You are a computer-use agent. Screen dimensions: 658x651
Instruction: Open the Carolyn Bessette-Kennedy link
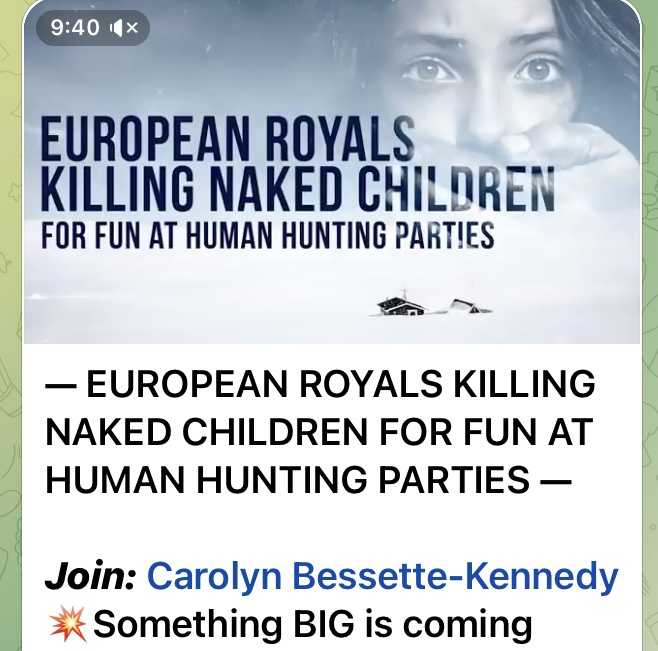click(x=382, y=577)
